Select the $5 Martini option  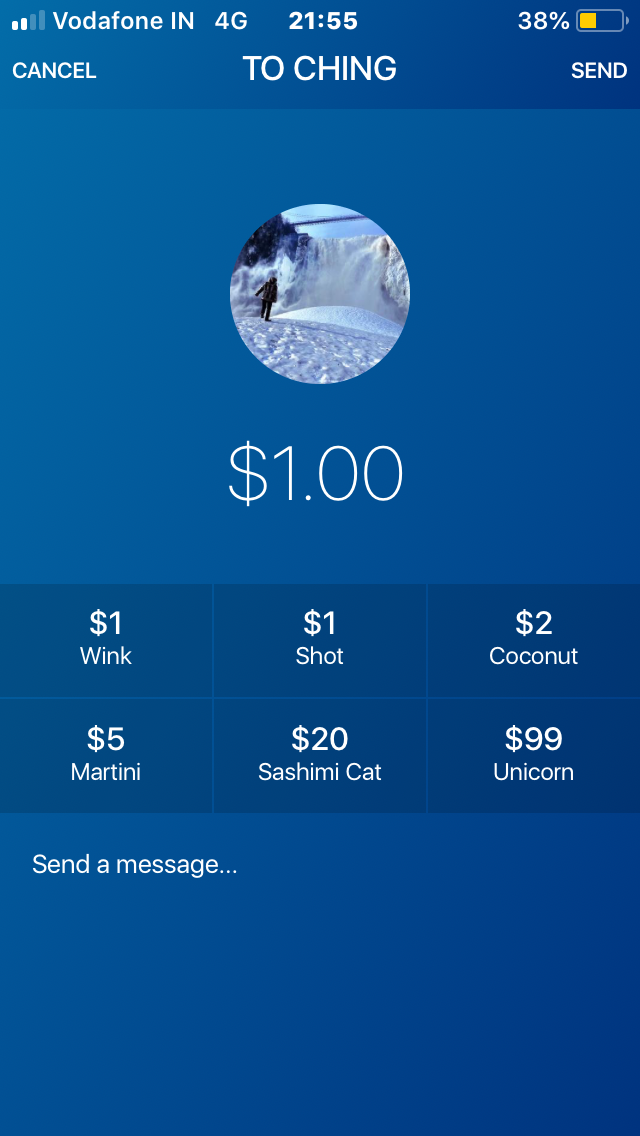(106, 755)
